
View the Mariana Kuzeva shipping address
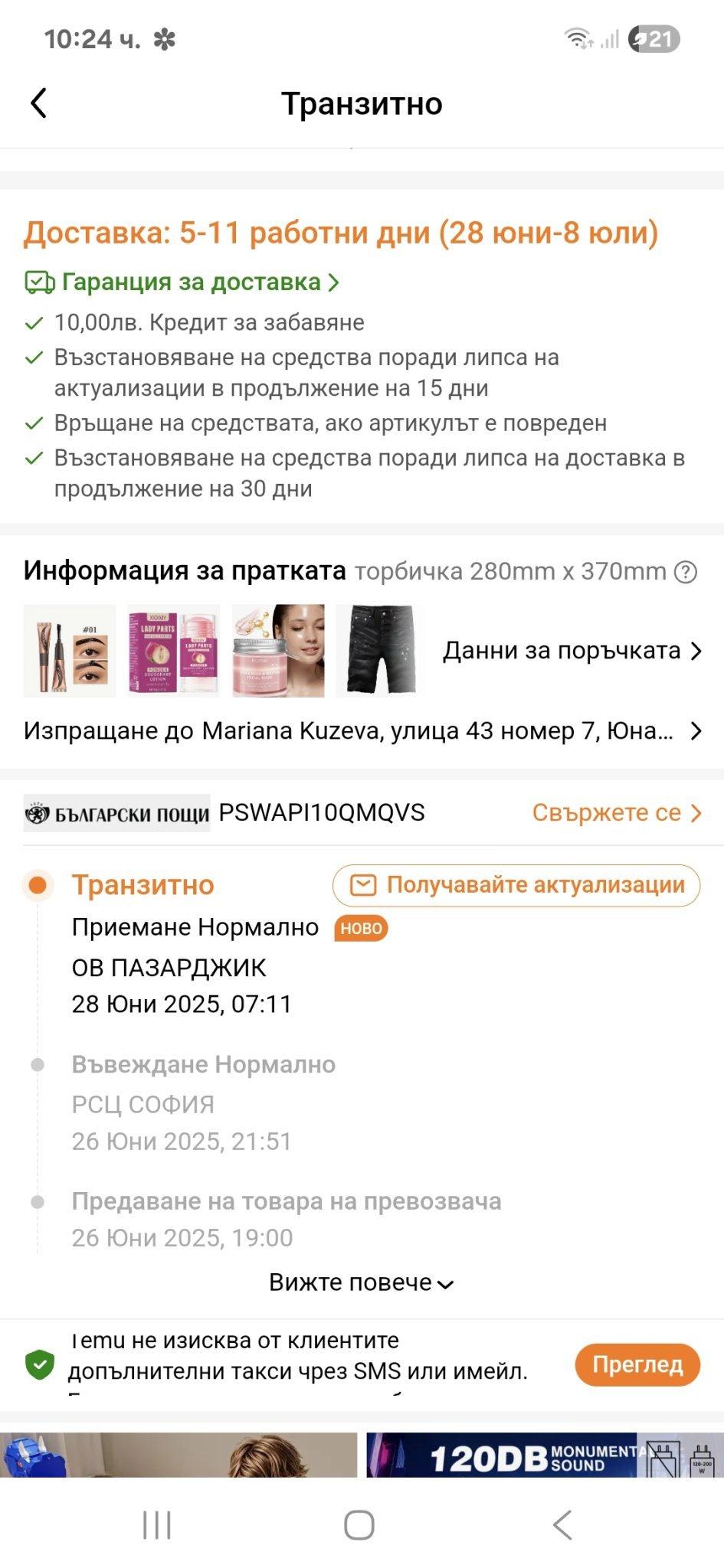click(x=362, y=731)
